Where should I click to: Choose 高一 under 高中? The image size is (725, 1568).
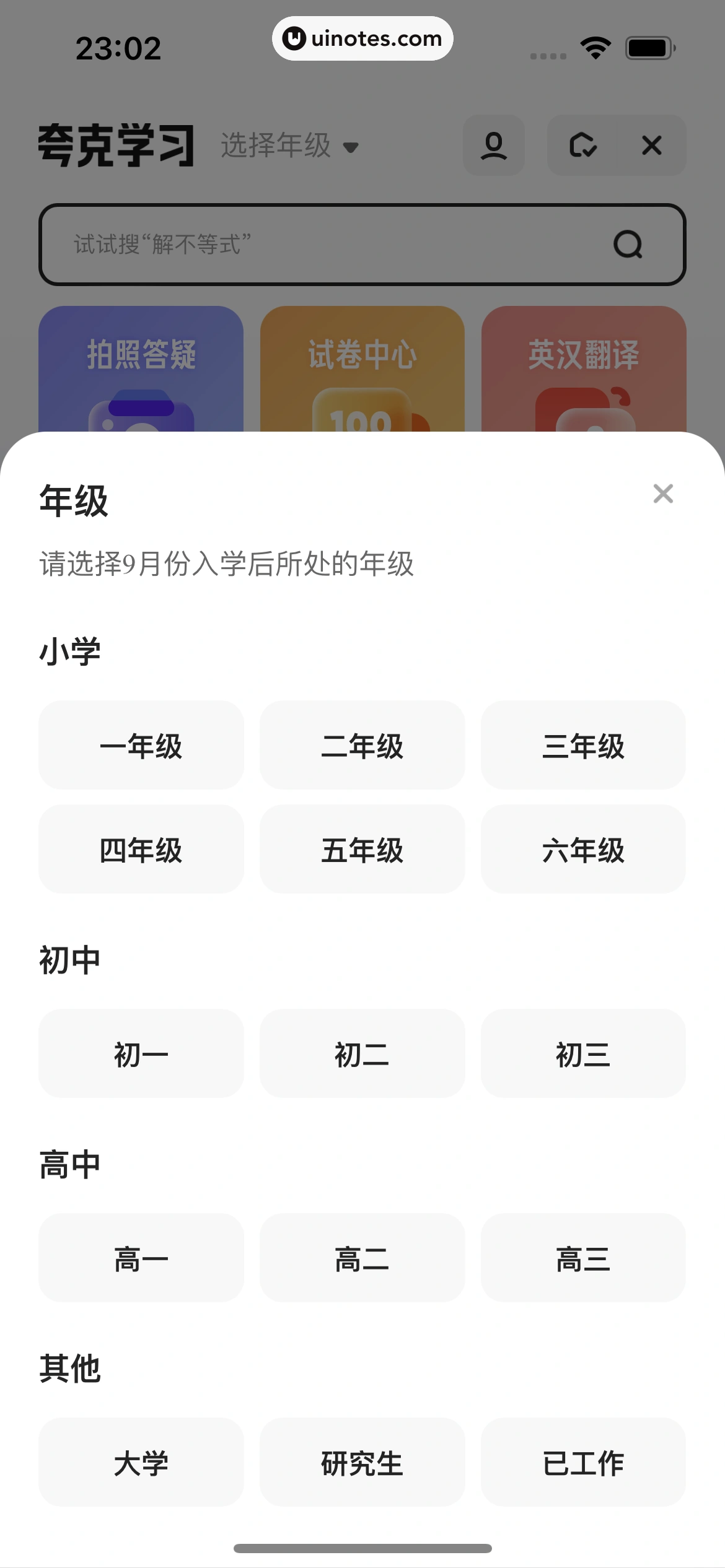[x=141, y=1258]
